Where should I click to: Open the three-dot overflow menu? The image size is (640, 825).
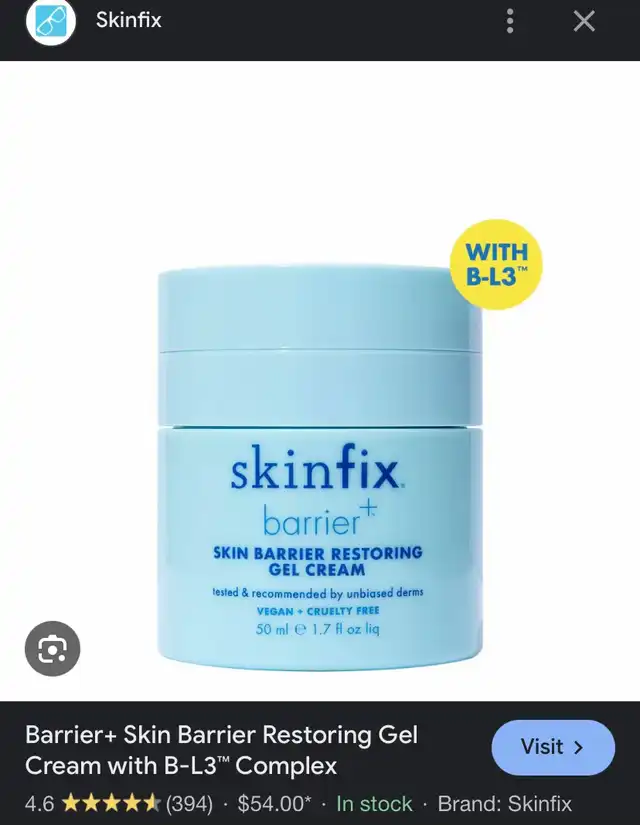coord(510,21)
